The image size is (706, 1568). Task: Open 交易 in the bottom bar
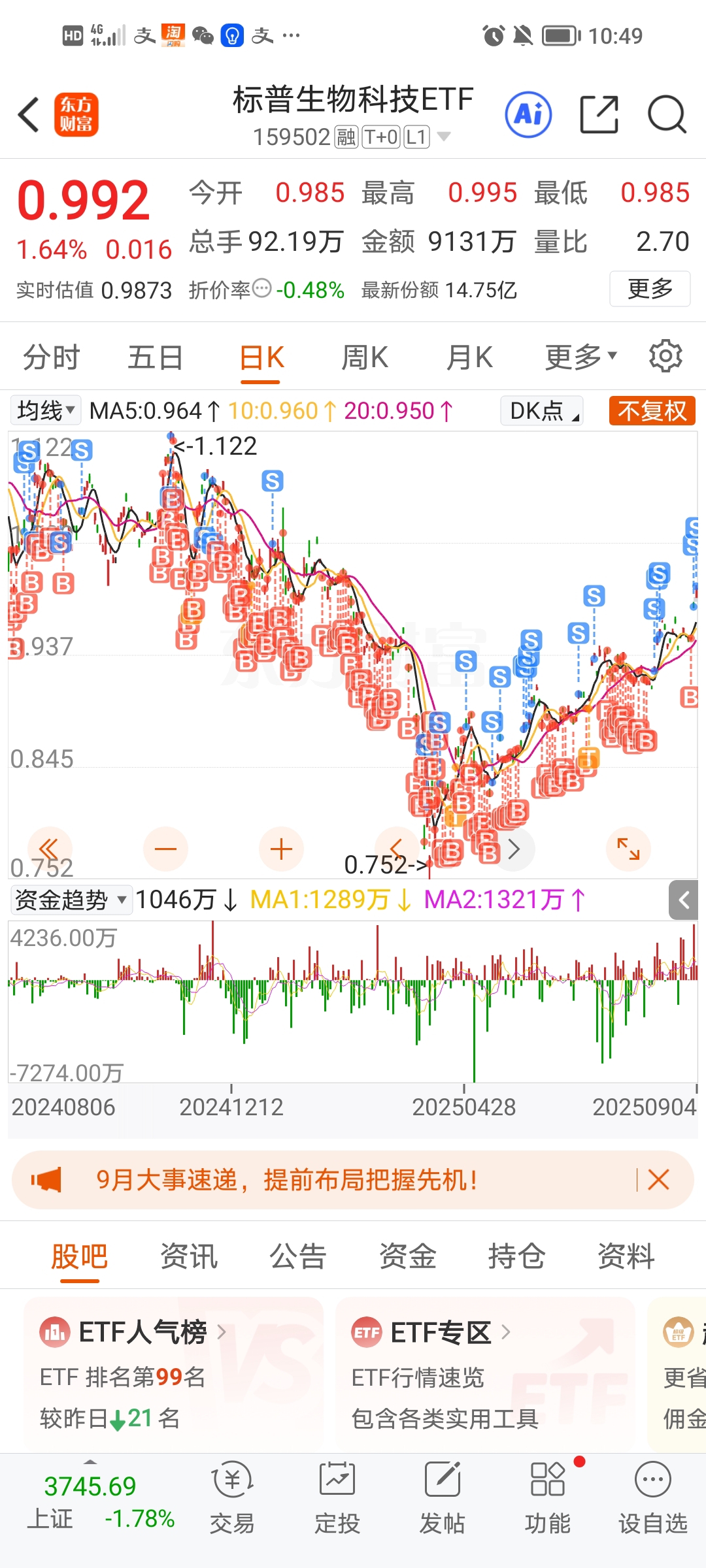click(232, 1497)
